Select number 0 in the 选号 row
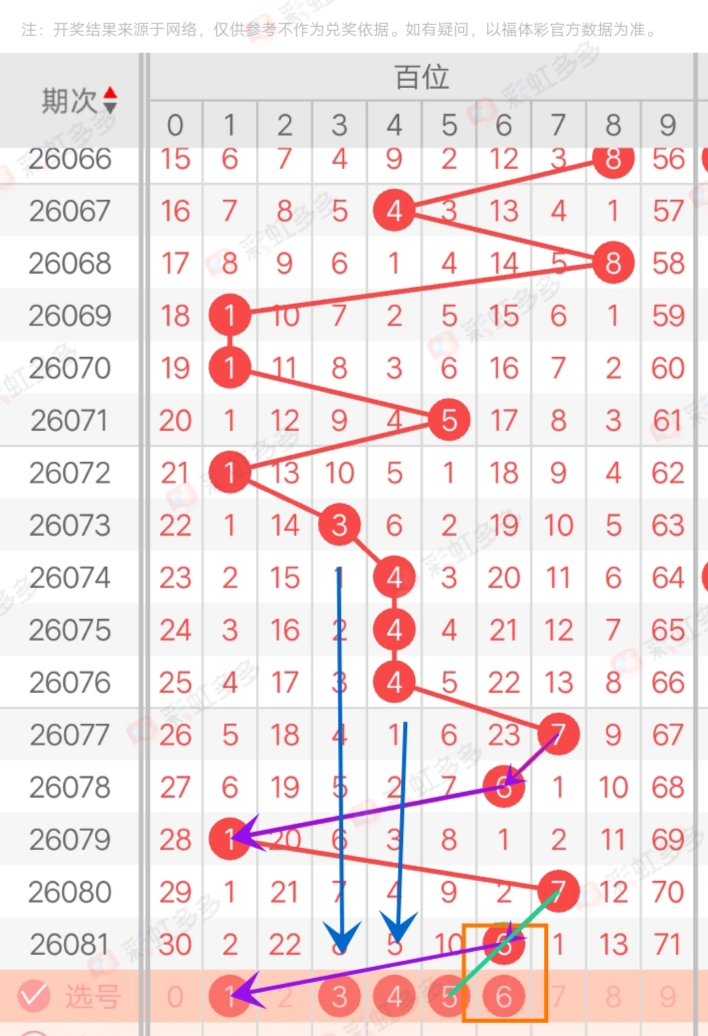The width and height of the screenshot is (708, 1036). [x=175, y=996]
